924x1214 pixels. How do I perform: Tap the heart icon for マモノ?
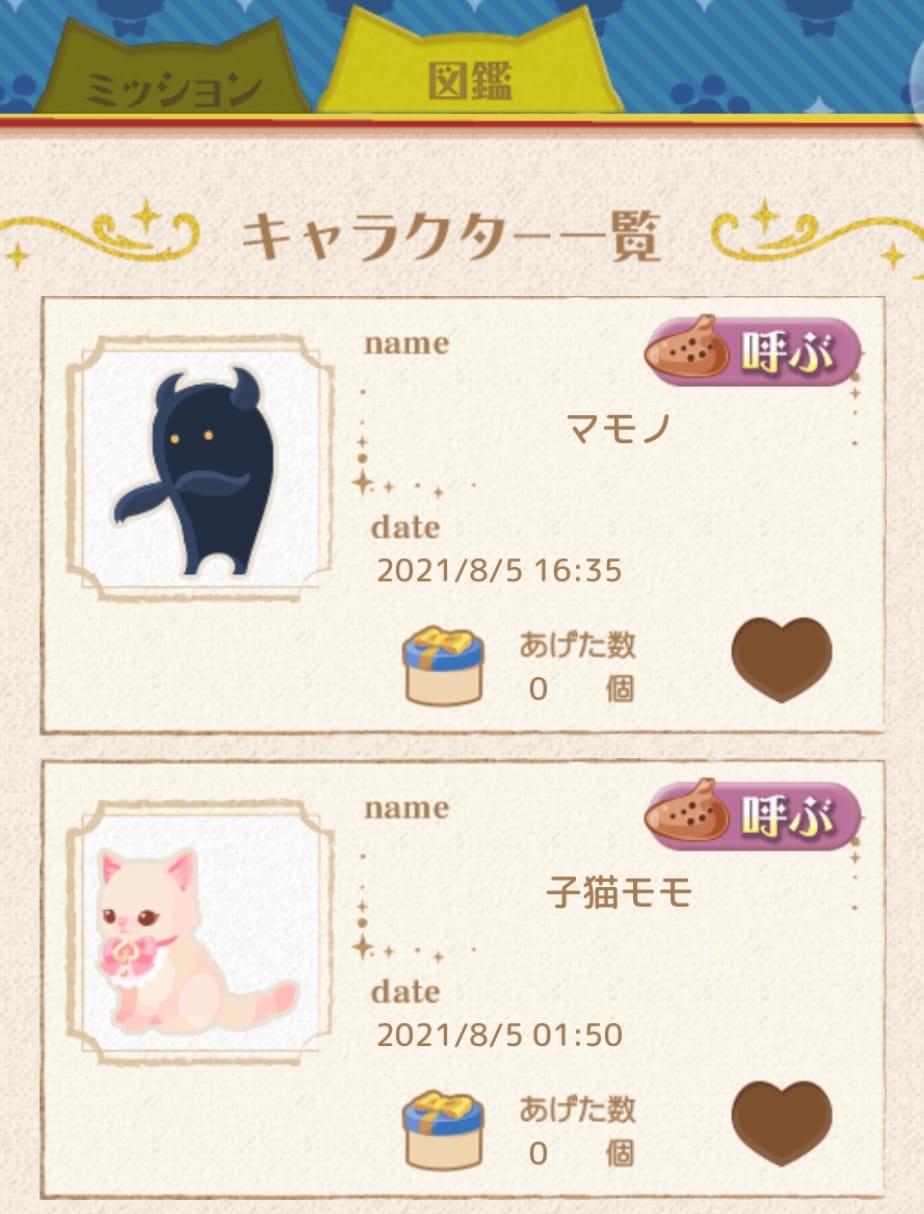click(x=781, y=660)
